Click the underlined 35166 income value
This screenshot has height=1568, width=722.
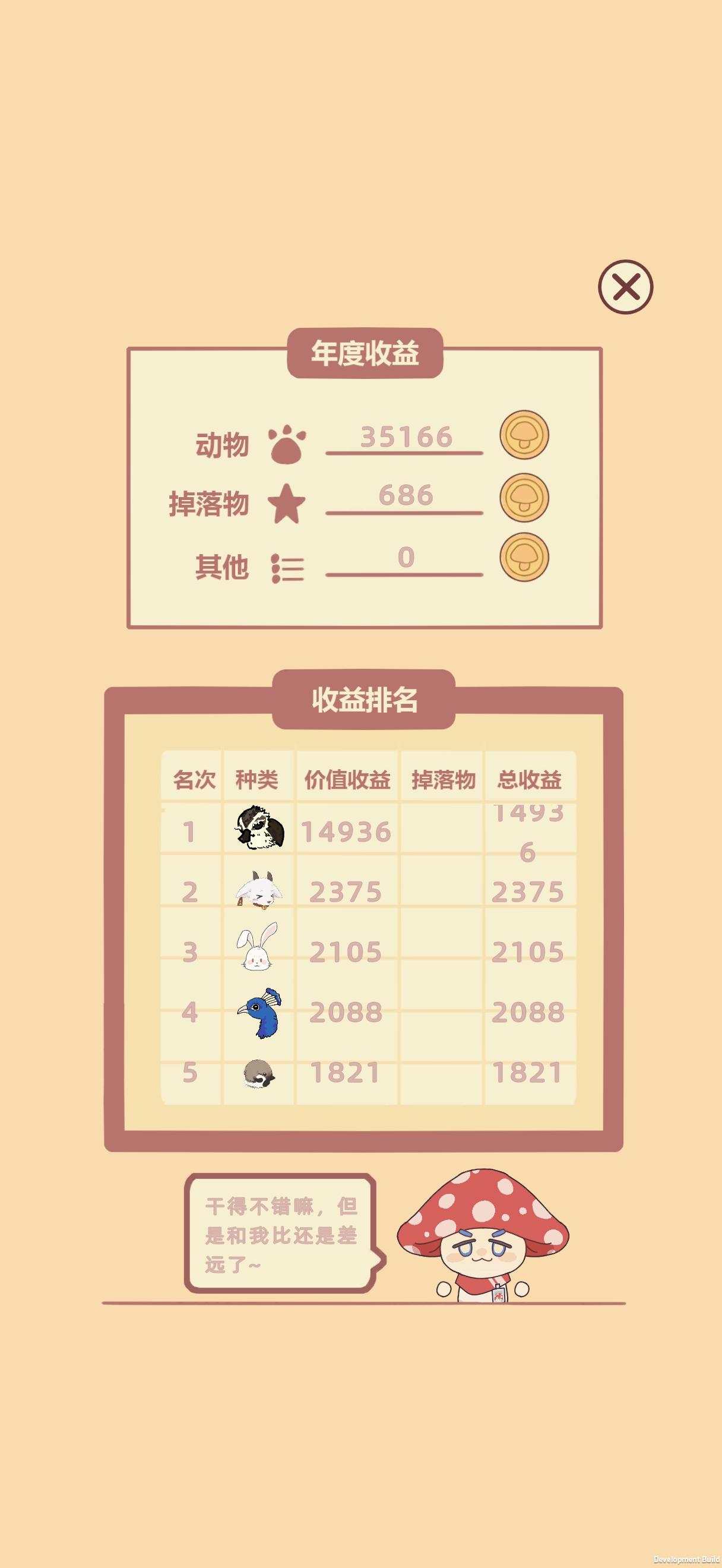(x=408, y=437)
